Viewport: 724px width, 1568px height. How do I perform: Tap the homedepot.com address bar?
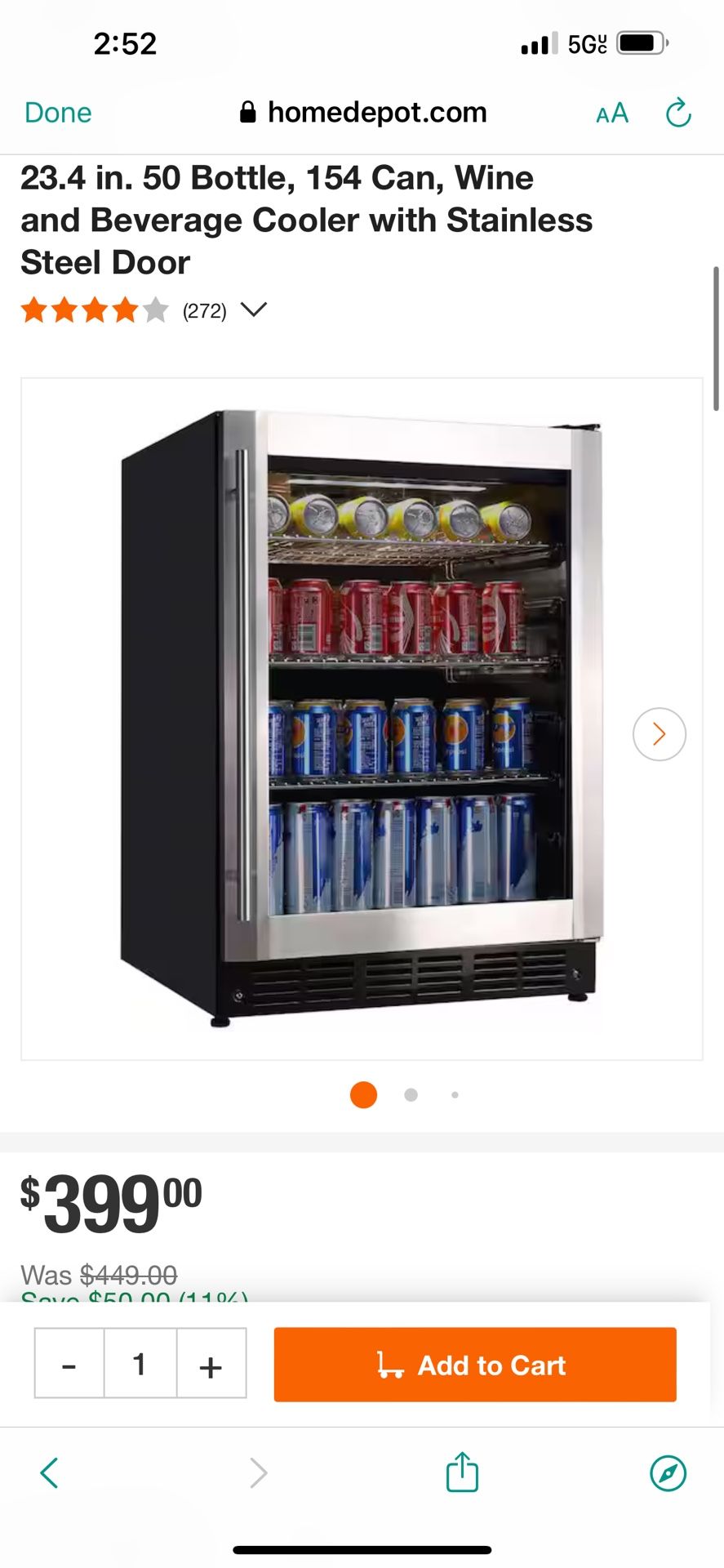pyautogui.click(x=380, y=112)
